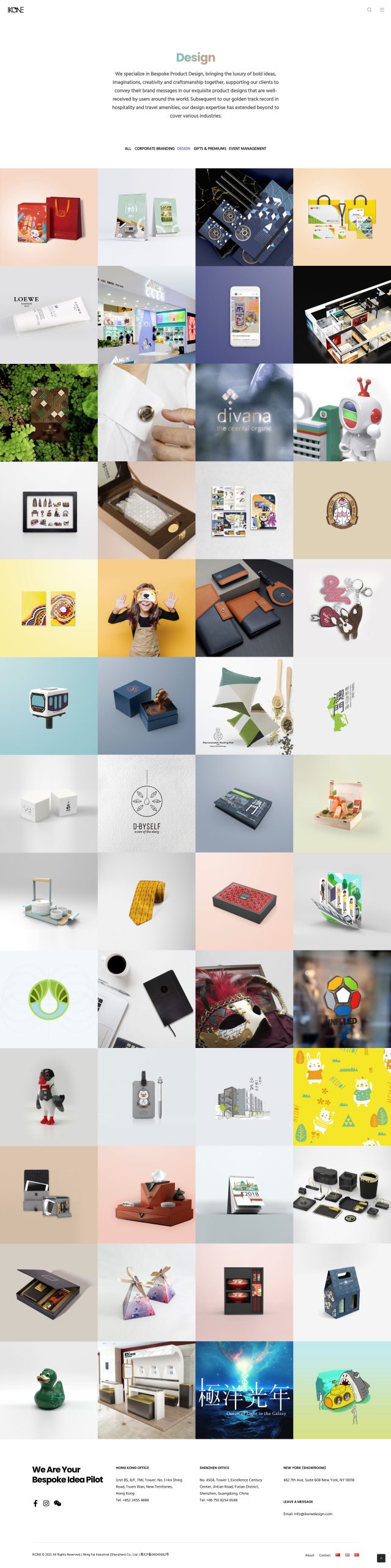Open the divana oriental organic tile
The height and width of the screenshot is (1568, 391).
[x=244, y=412]
